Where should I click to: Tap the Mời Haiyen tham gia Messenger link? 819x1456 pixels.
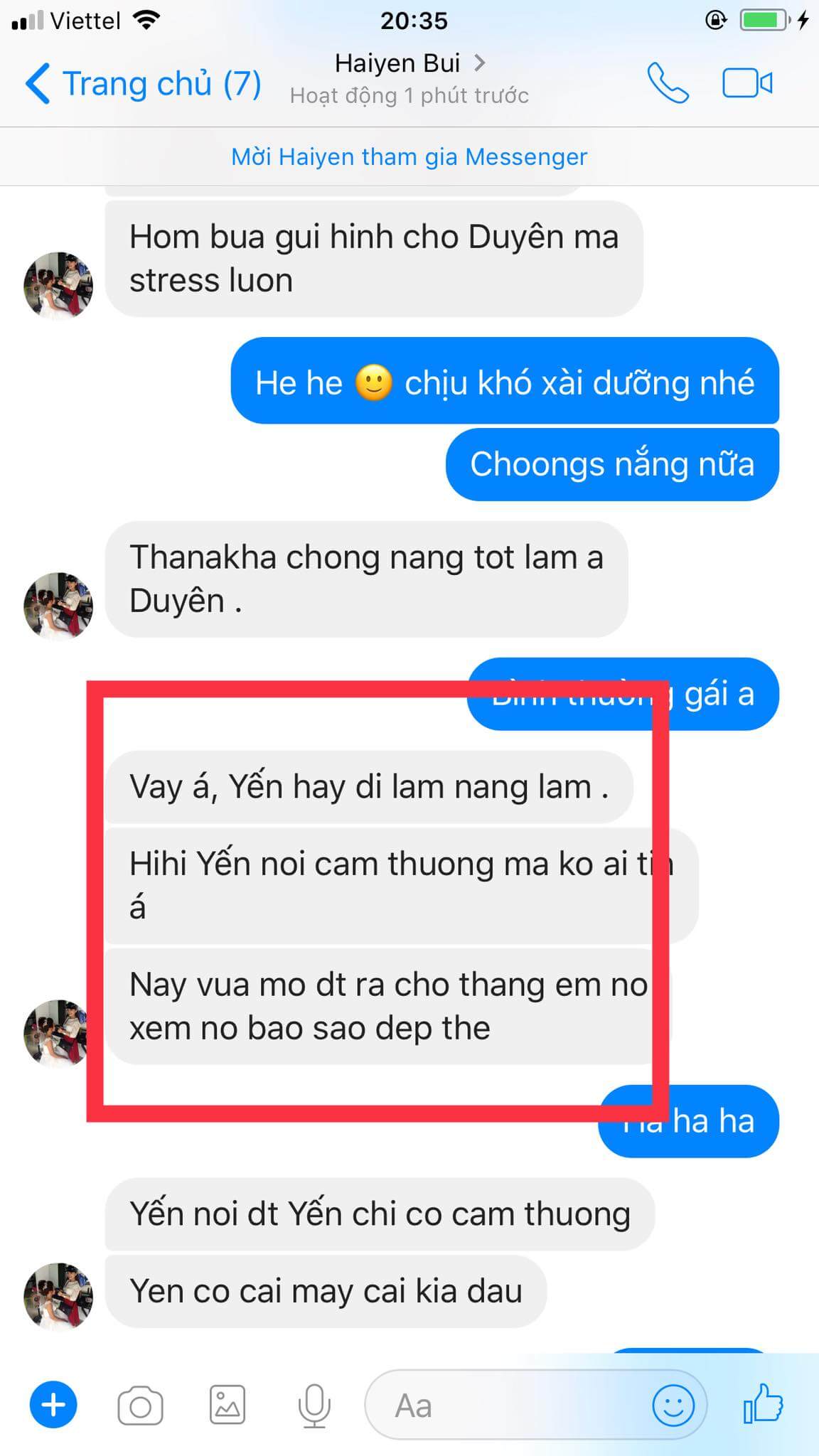(x=409, y=156)
